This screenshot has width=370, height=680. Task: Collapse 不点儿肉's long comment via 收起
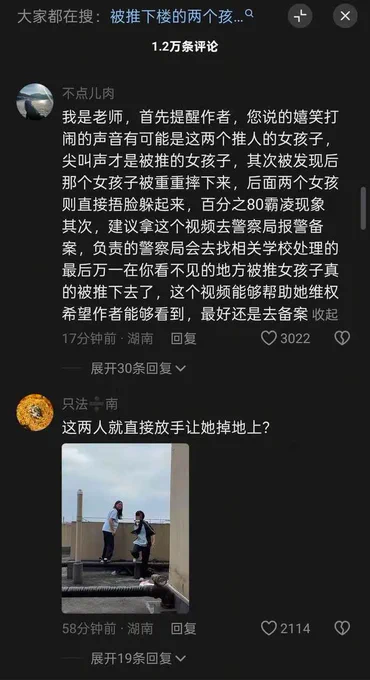325,314
